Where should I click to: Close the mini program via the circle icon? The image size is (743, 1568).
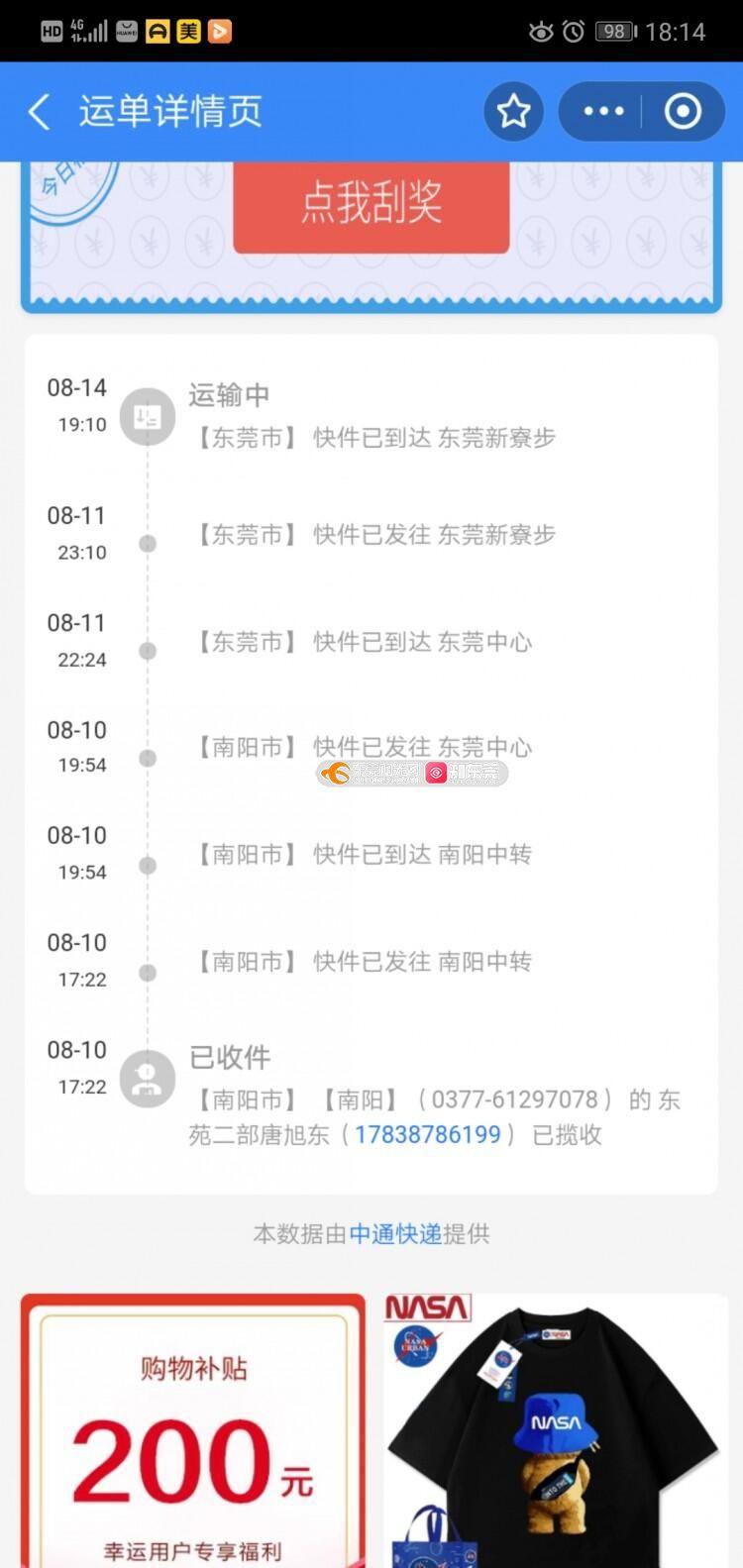click(682, 111)
